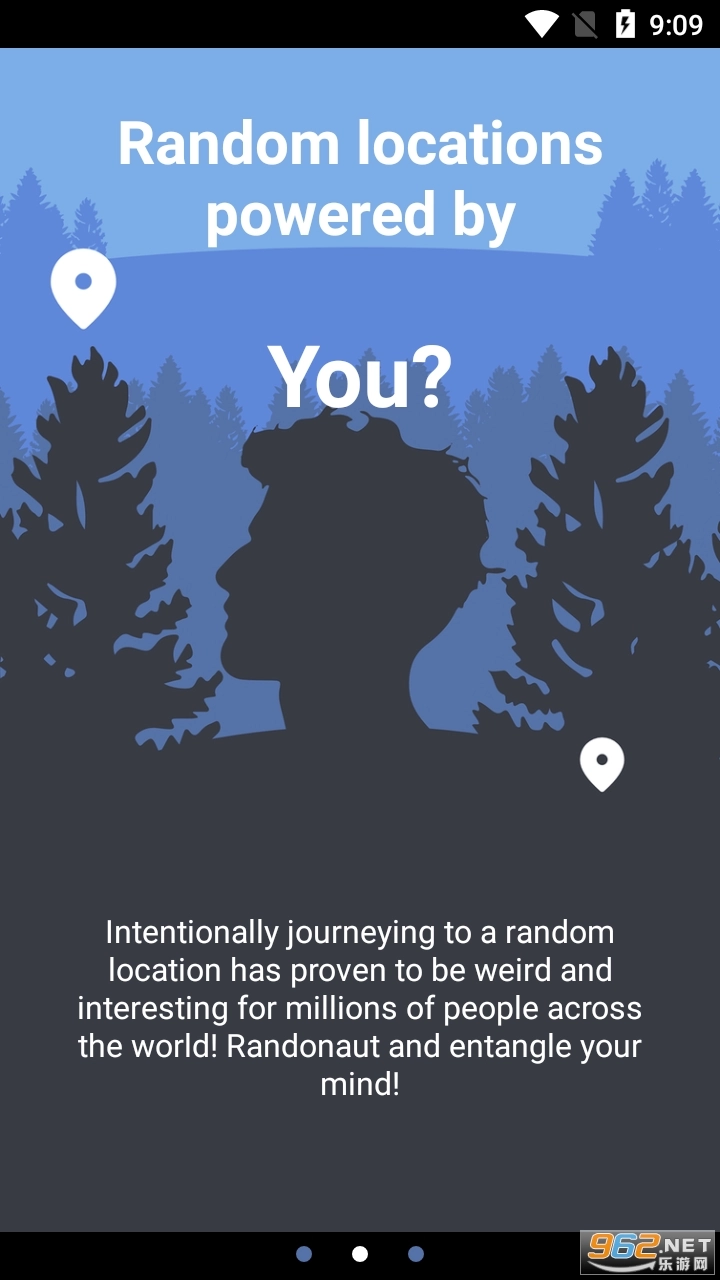Jump to the first onboarding page dot
This screenshot has height=1280, width=720.
tap(304, 1254)
